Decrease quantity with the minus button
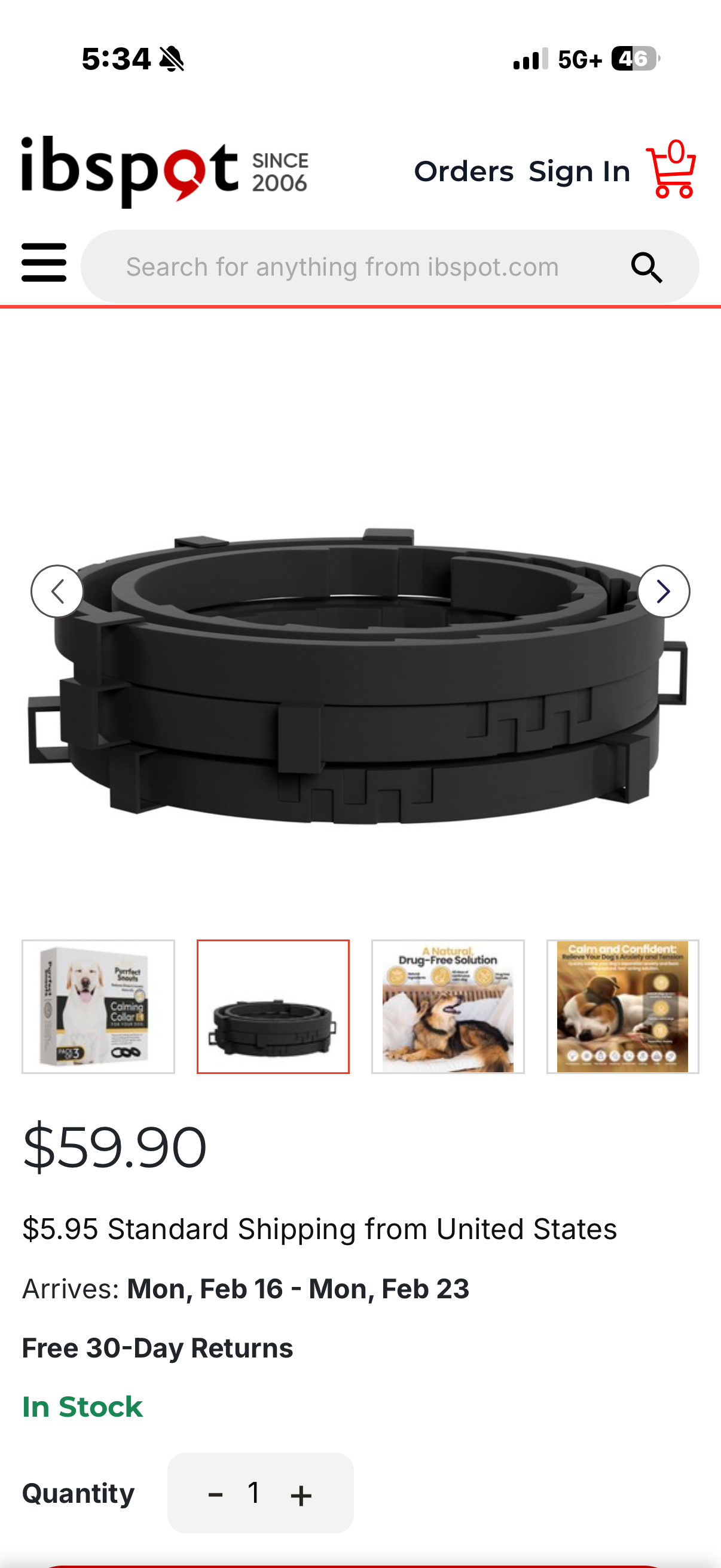The width and height of the screenshot is (721, 1568). (215, 1495)
